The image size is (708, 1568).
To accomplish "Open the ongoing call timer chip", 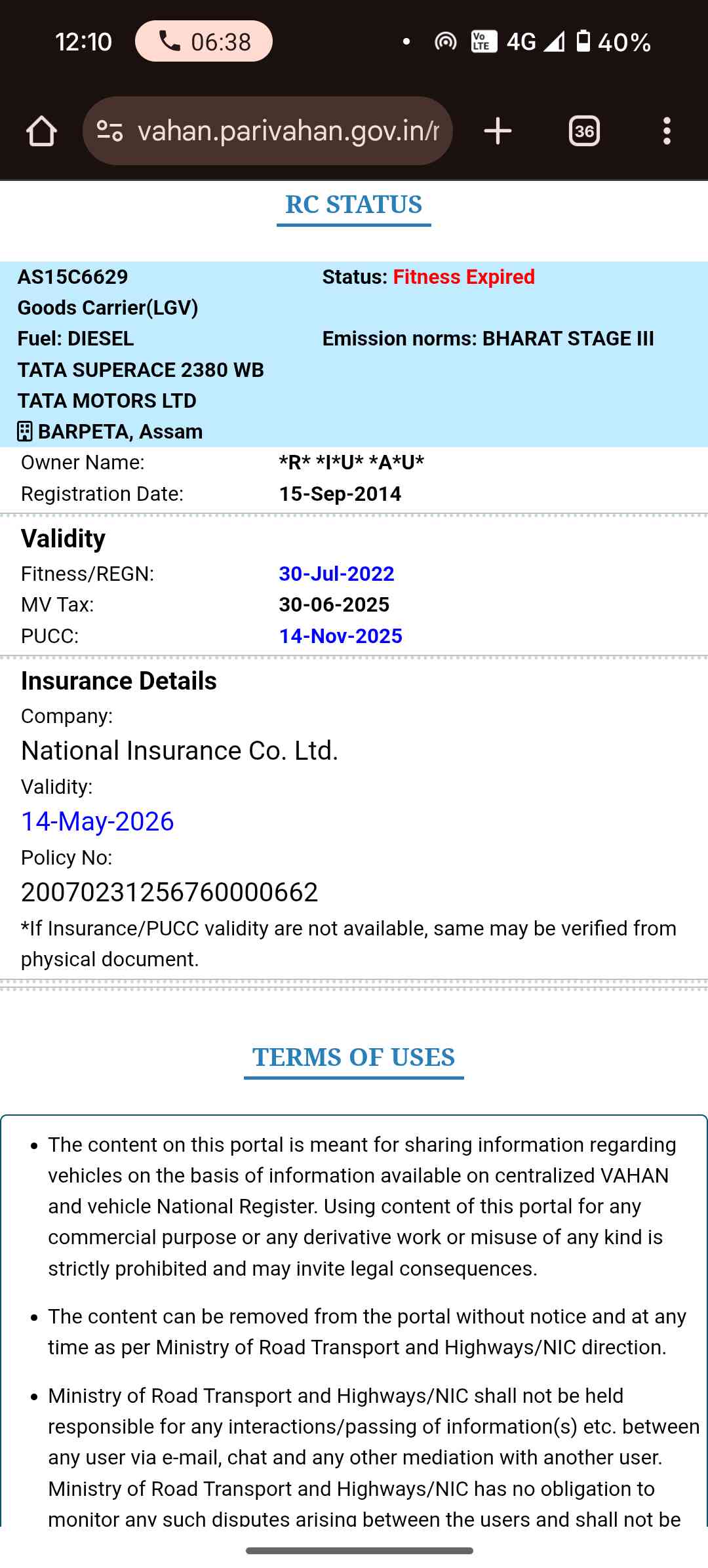I will [x=204, y=41].
